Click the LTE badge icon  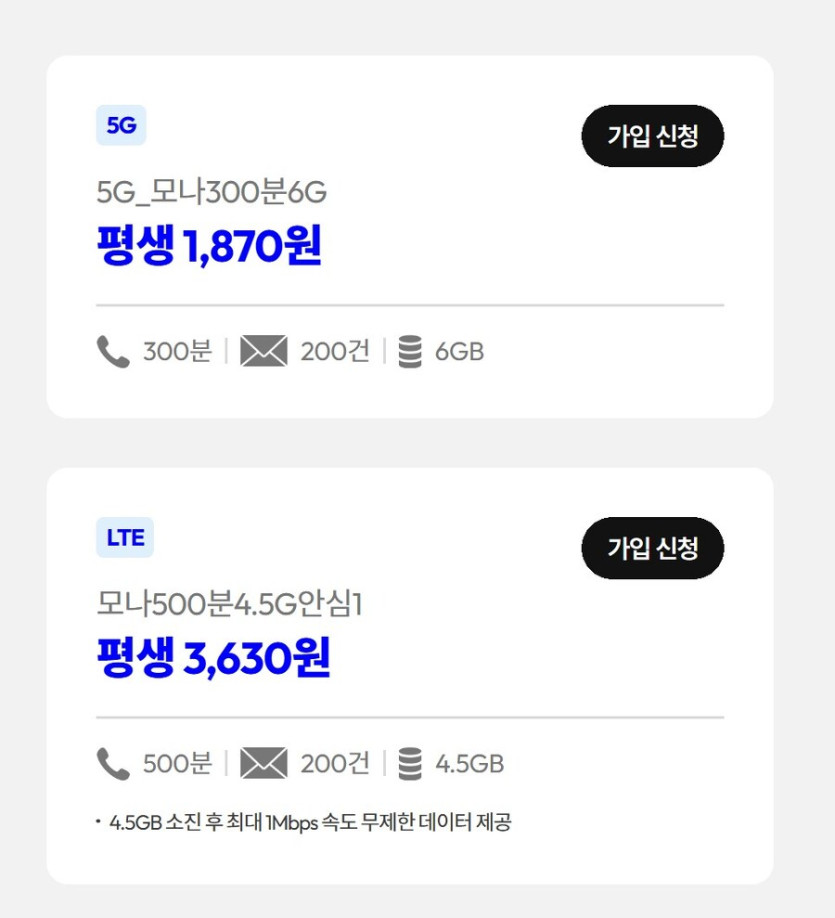tap(127, 537)
